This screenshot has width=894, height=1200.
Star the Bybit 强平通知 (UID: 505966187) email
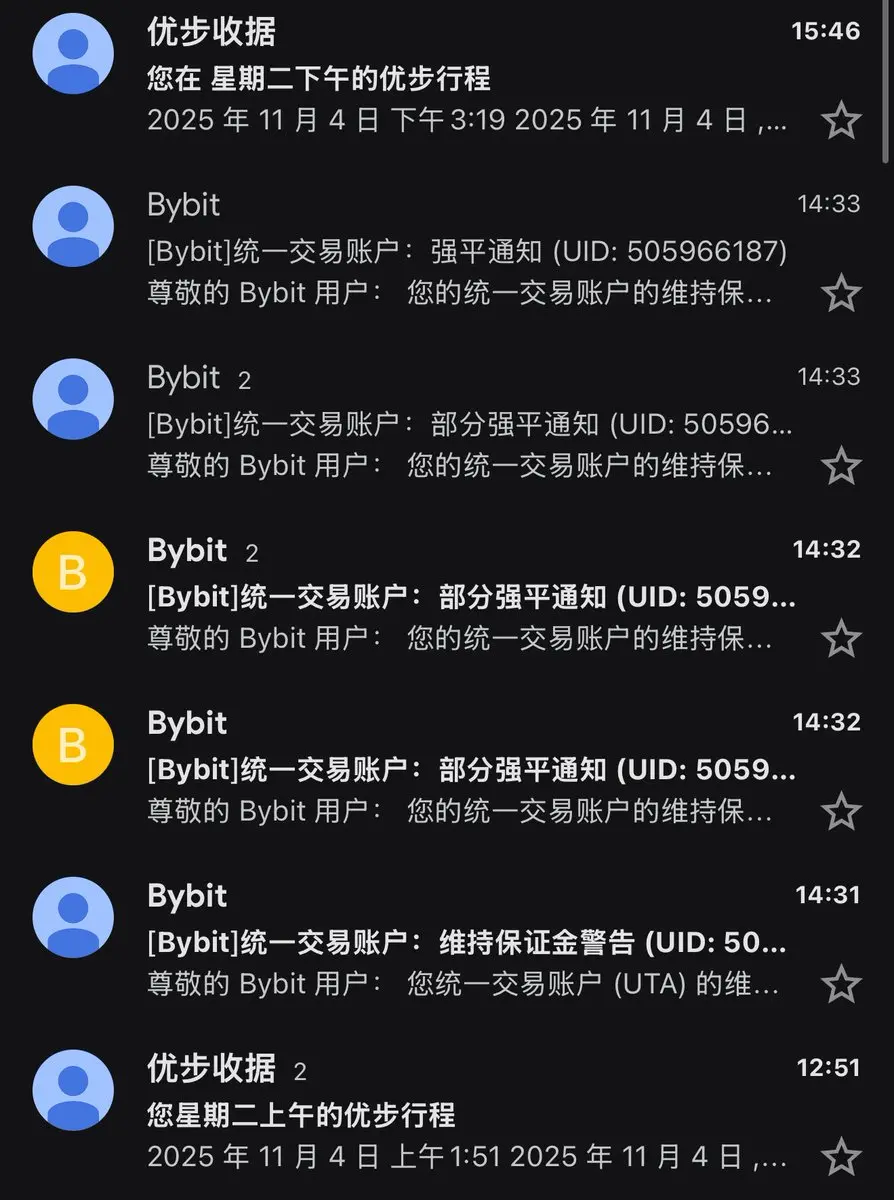click(841, 294)
